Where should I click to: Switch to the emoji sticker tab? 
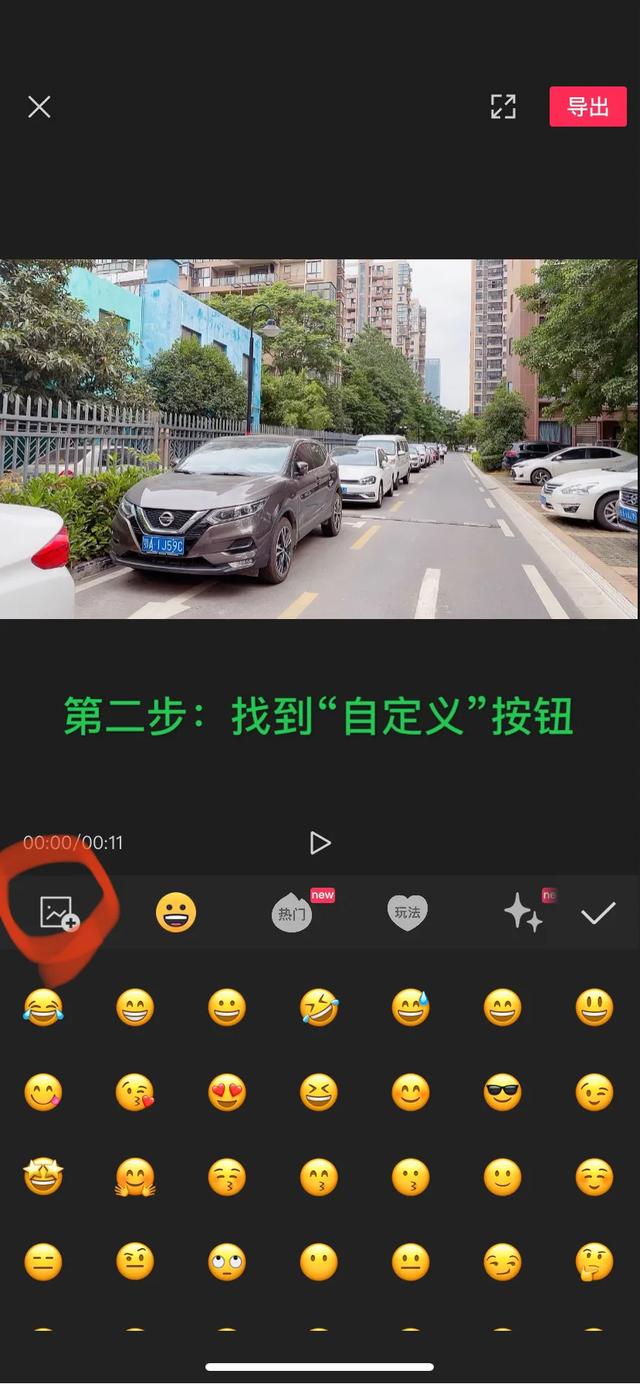[x=176, y=912]
